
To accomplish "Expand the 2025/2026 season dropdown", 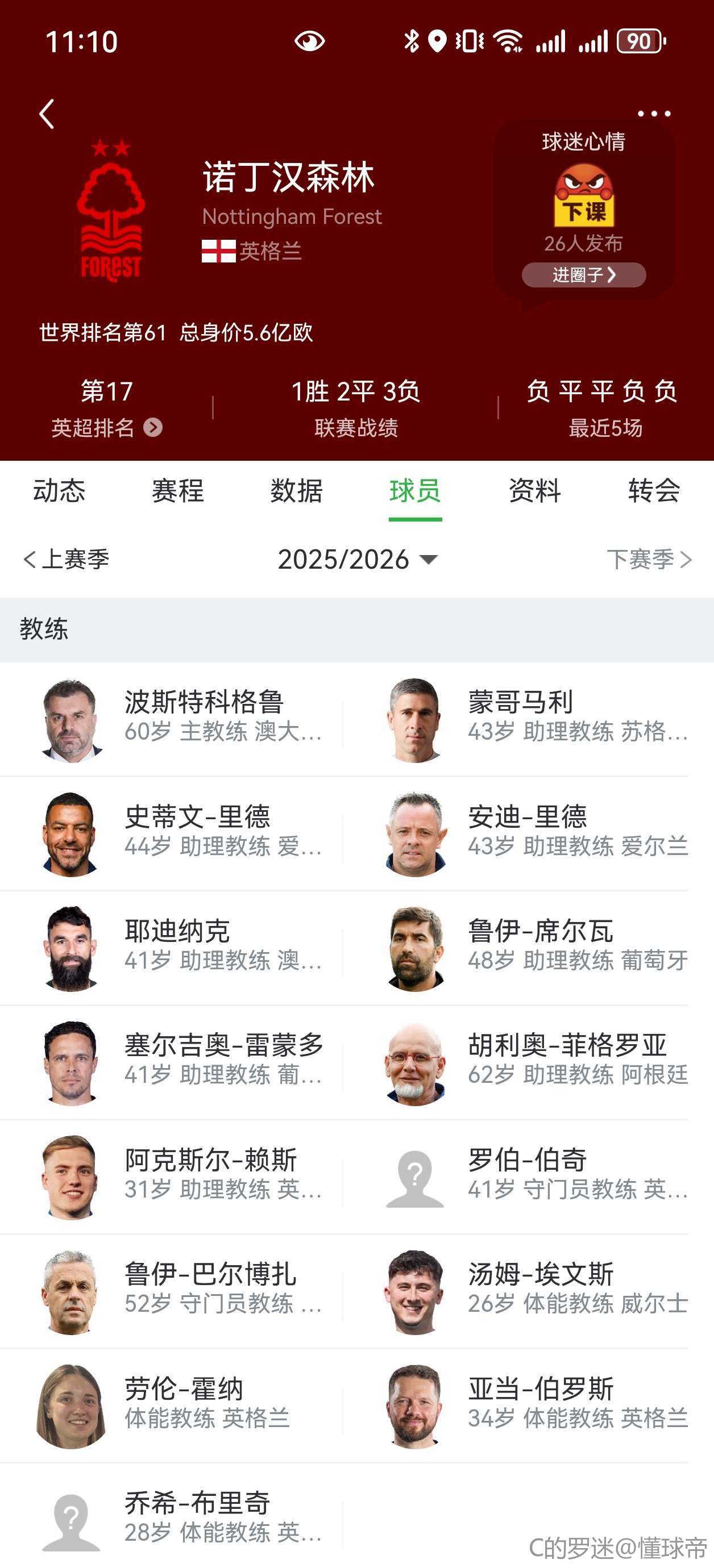I will [x=358, y=560].
